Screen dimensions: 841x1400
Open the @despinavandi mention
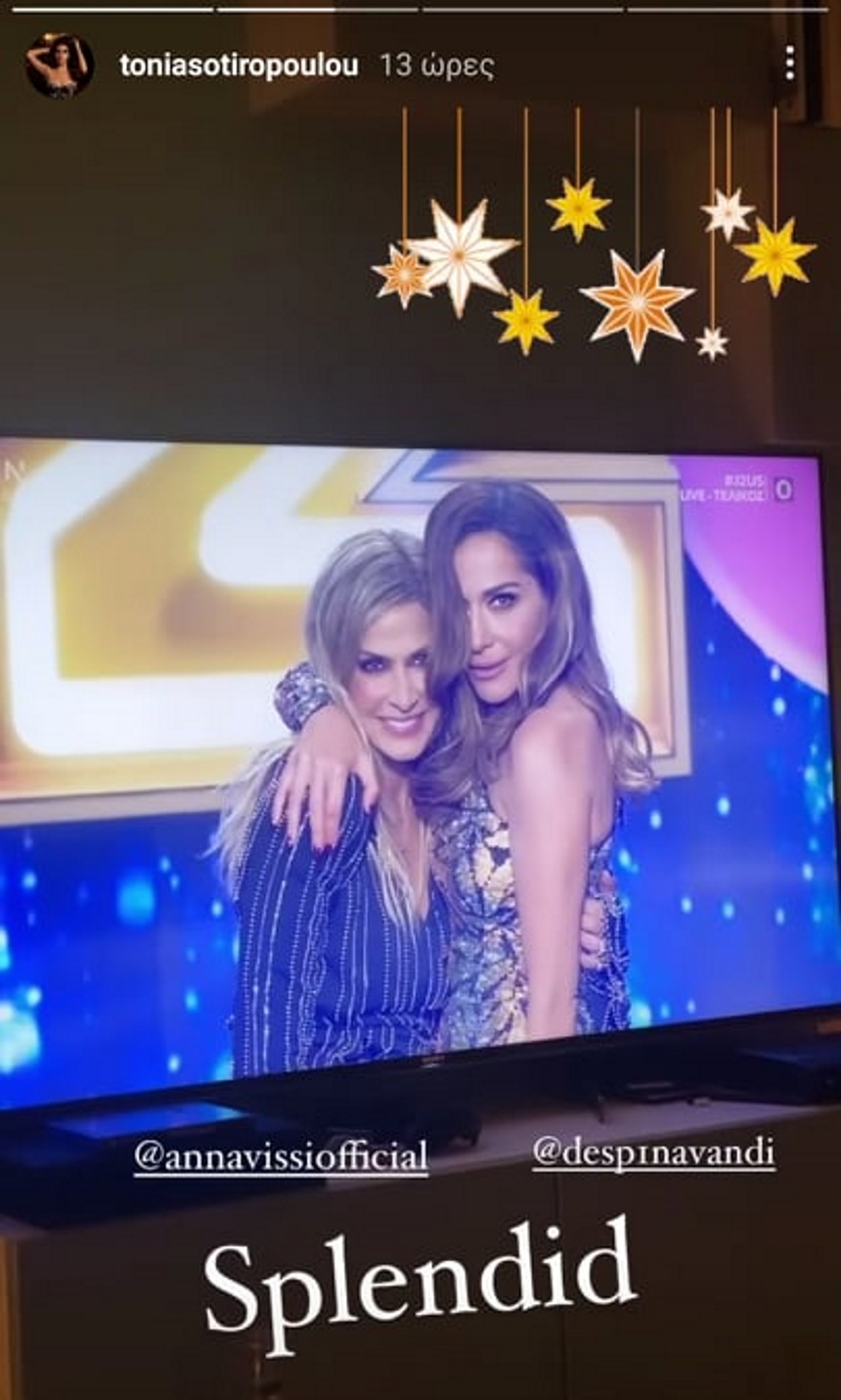tap(653, 1153)
